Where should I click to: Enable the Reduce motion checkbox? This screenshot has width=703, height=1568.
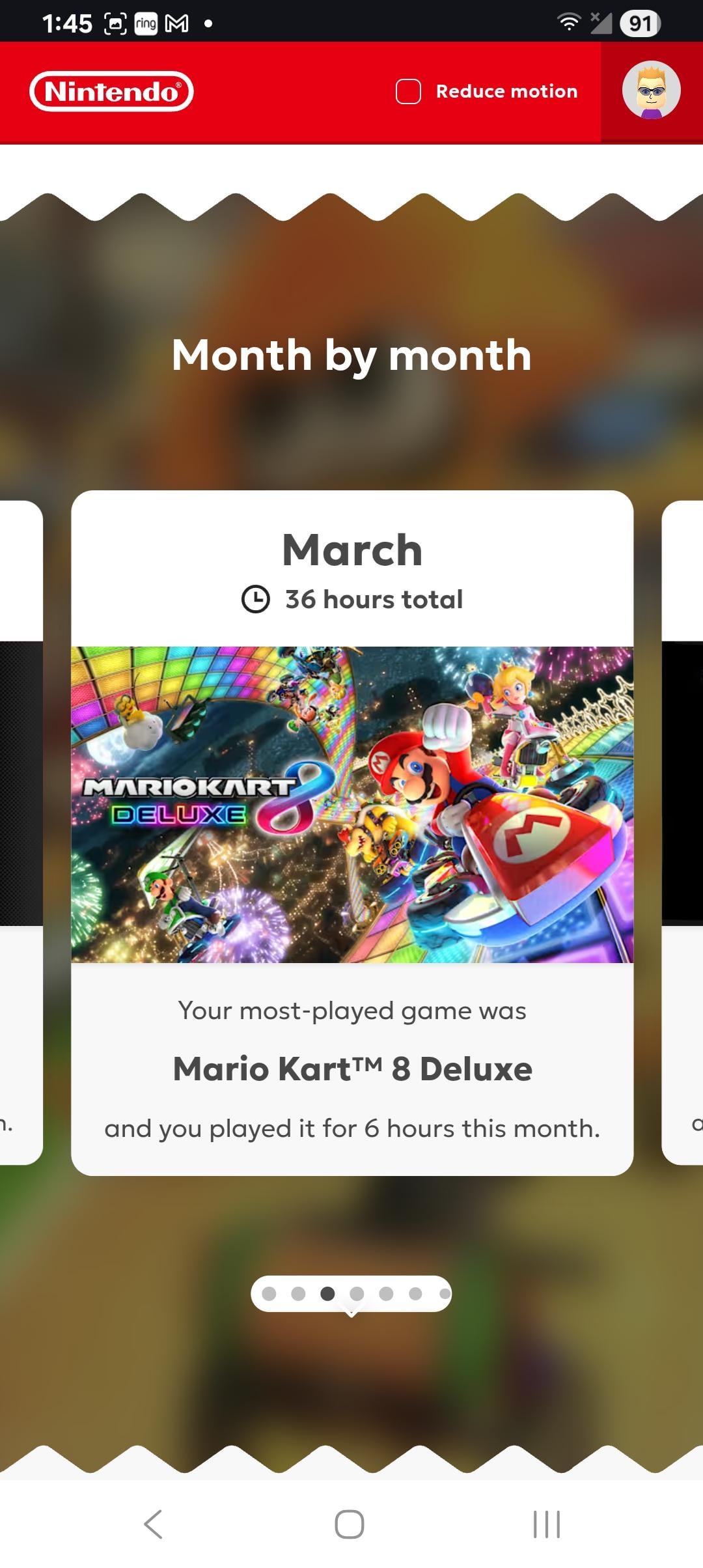408,91
